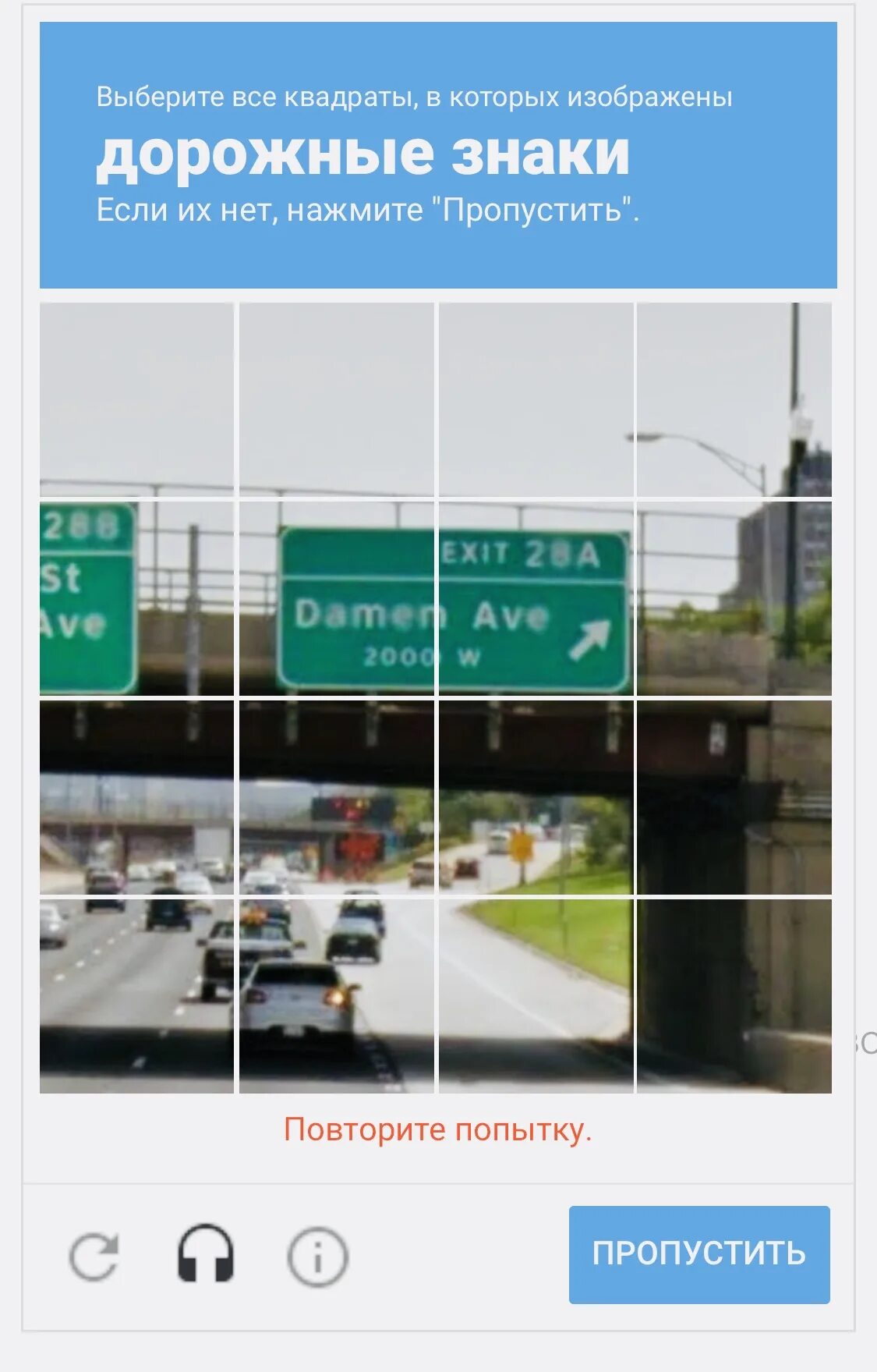Reload the captcha challenge
This screenshot has height=1372, width=877.
pyautogui.click(x=94, y=1256)
